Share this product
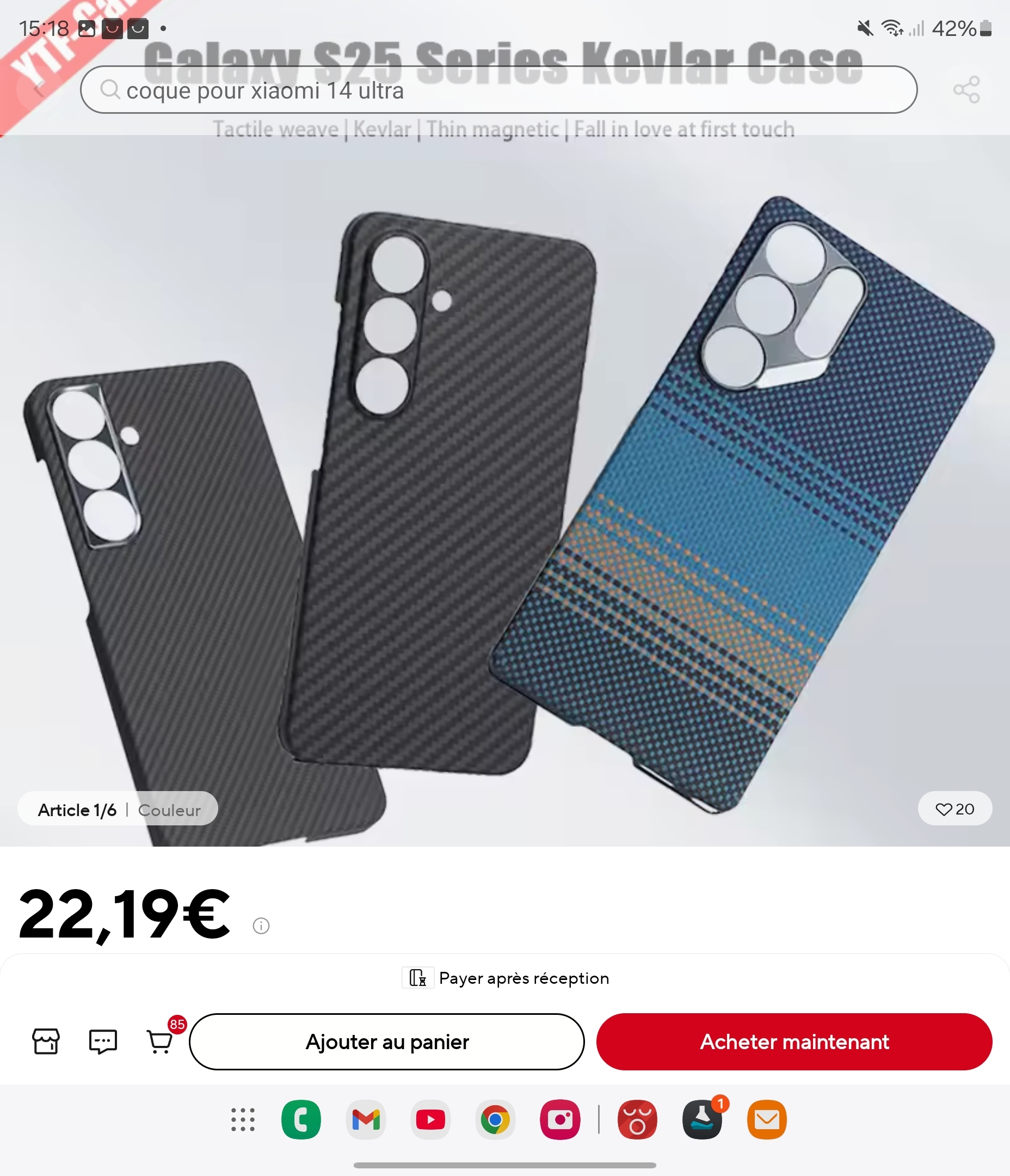The width and height of the screenshot is (1010, 1176). point(966,90)
